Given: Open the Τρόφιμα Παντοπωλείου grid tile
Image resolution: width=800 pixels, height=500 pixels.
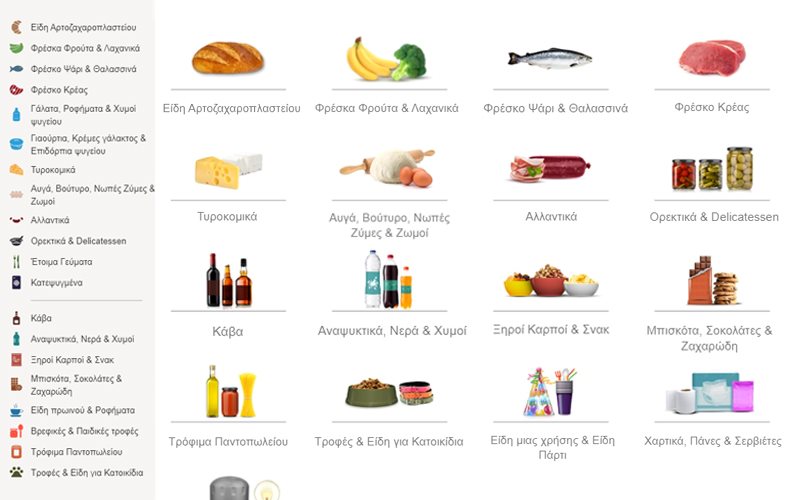Looking at the screenshot, I should coord(230,392).
